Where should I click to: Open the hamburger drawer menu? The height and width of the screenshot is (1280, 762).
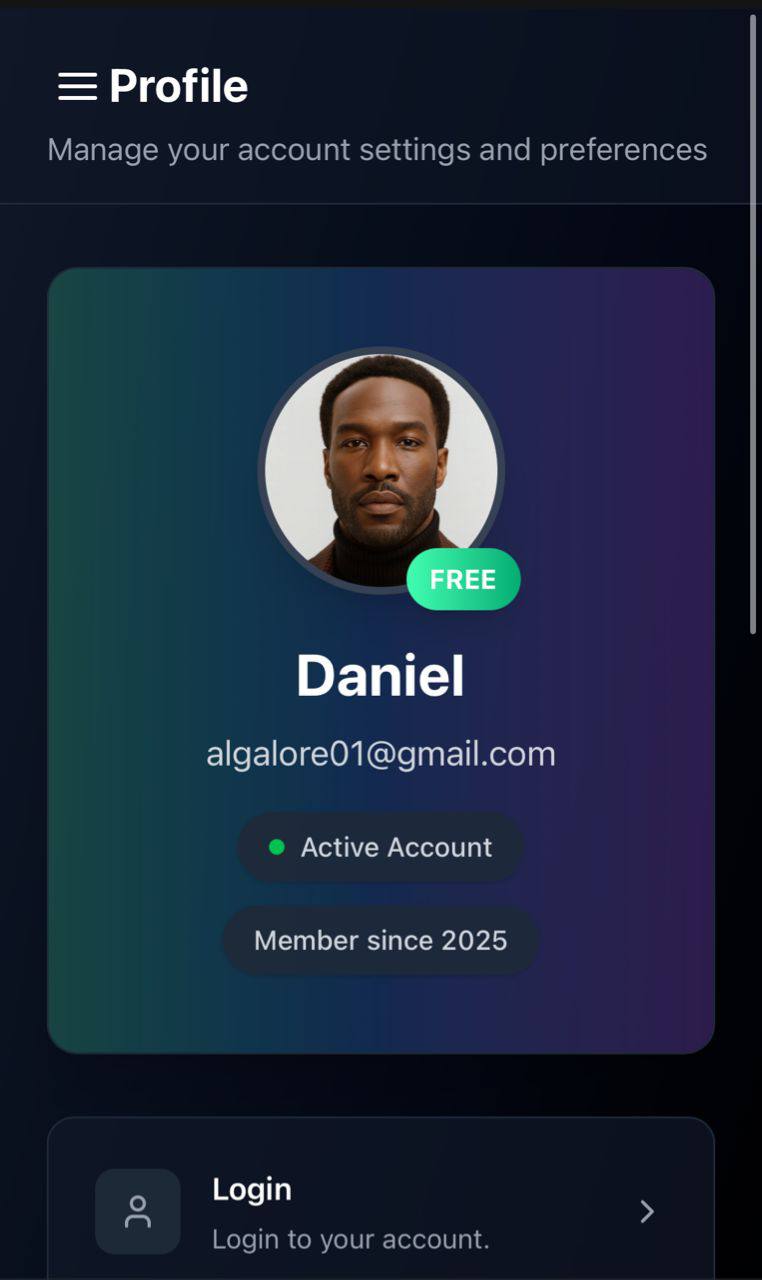77,87
